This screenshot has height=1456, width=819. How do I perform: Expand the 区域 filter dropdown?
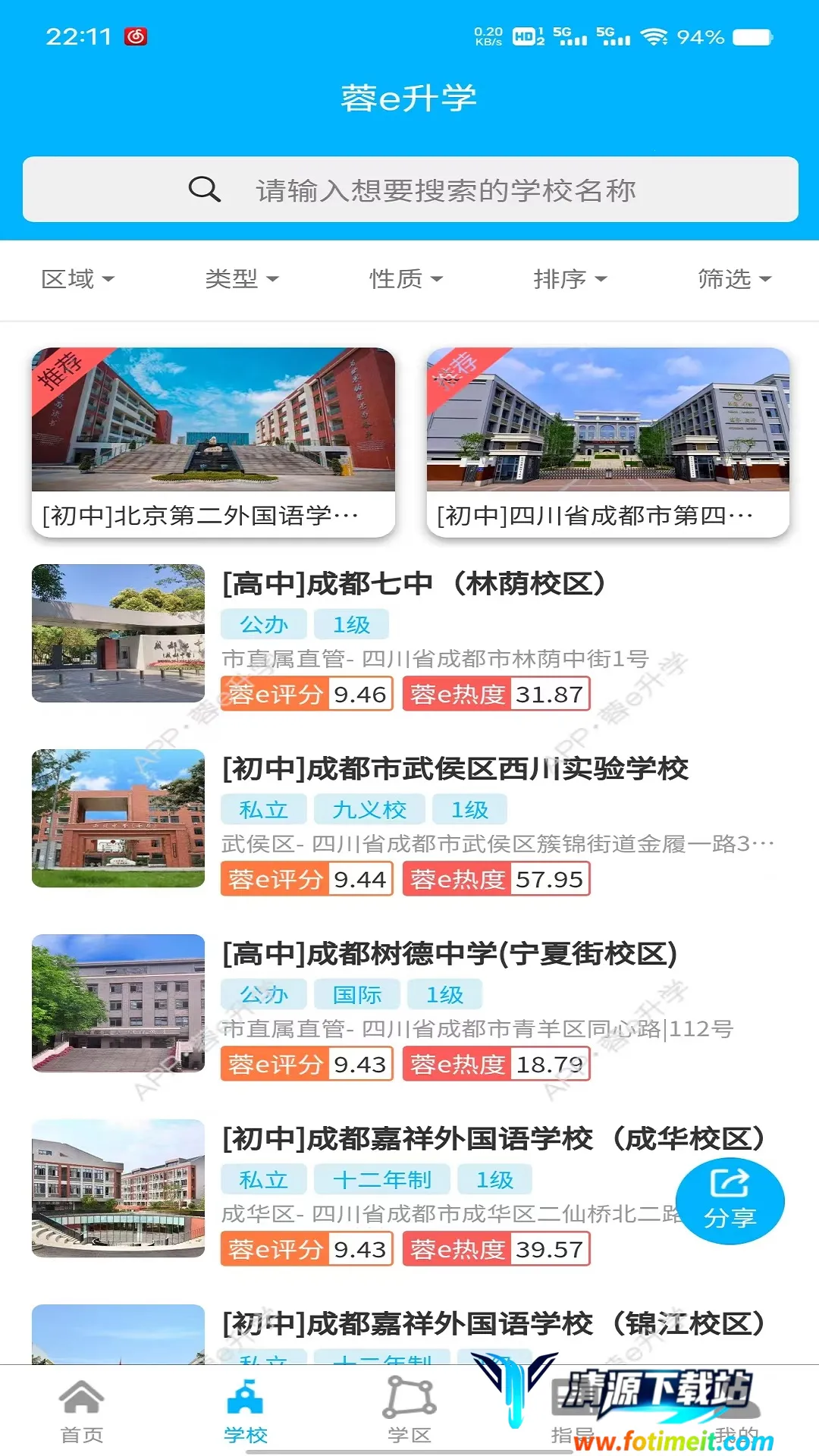point(77,279)
